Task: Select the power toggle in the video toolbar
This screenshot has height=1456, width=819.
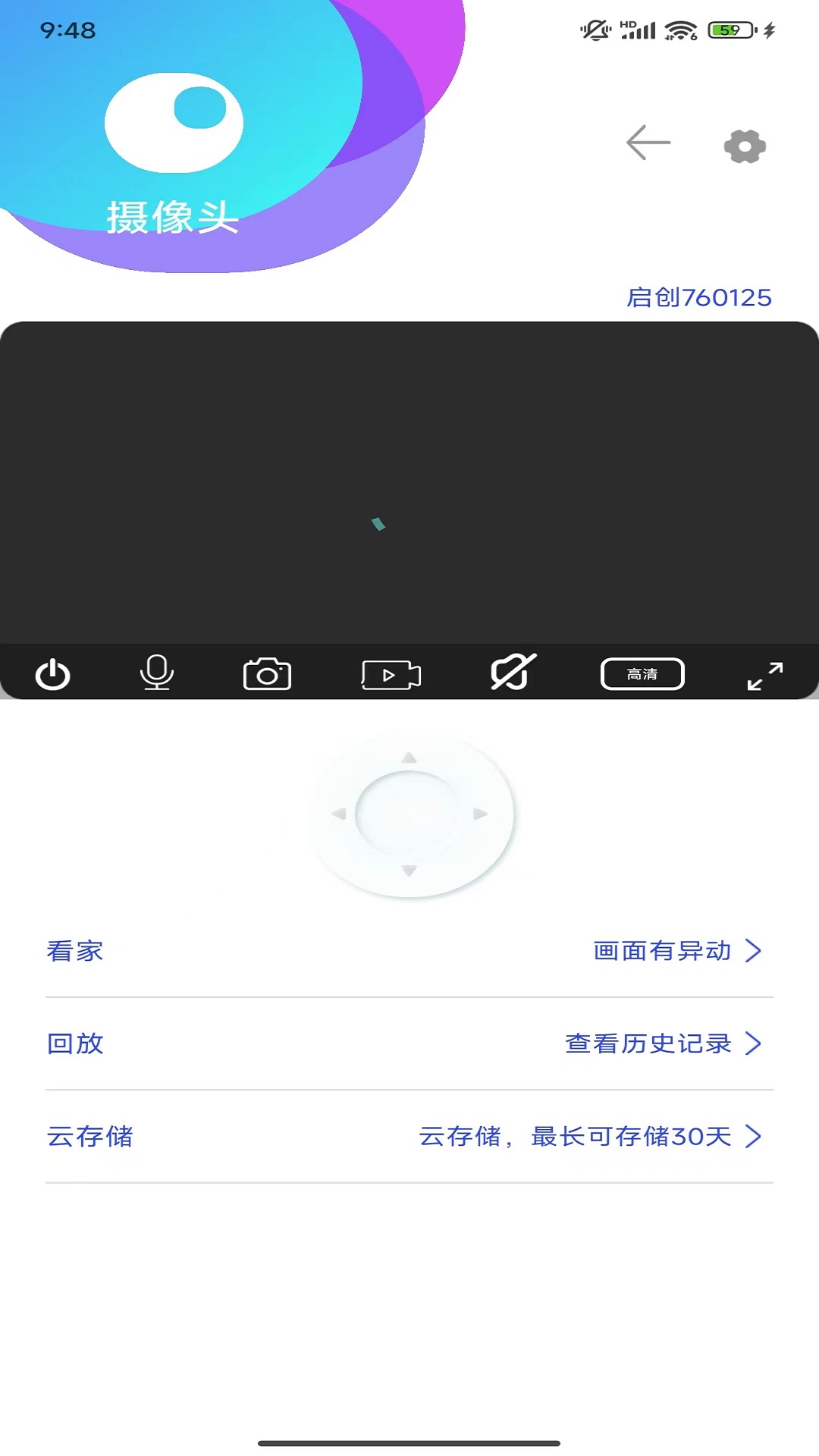Action: [53, 673]
